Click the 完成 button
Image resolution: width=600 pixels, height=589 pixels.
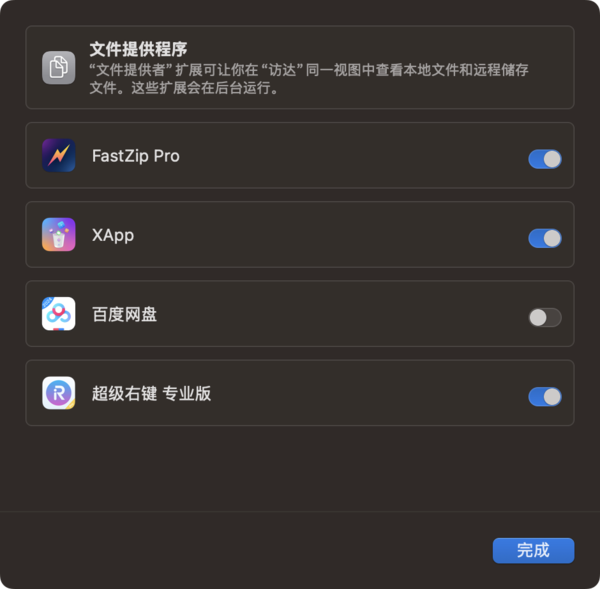pos(533,550)
